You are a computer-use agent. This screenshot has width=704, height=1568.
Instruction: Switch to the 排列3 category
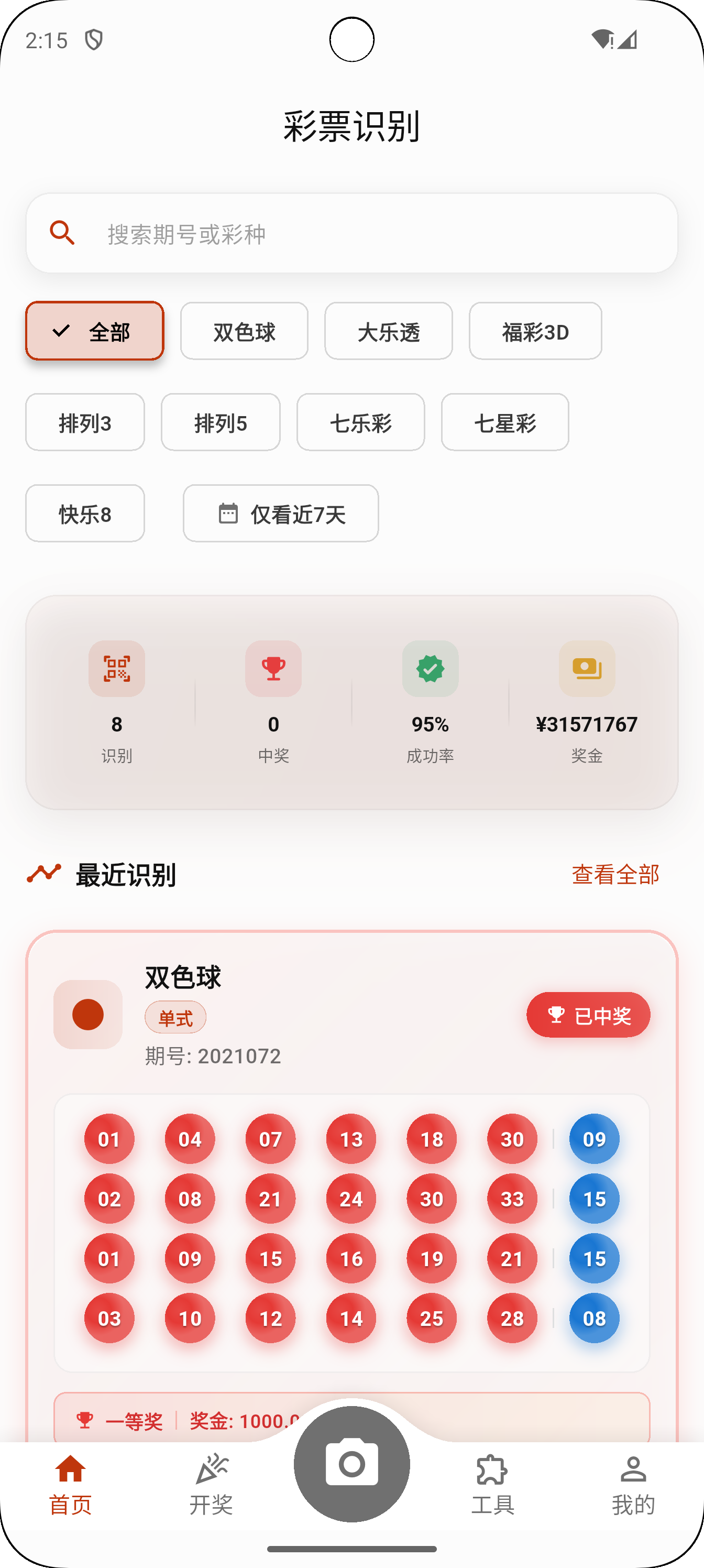tap(84, 422)
